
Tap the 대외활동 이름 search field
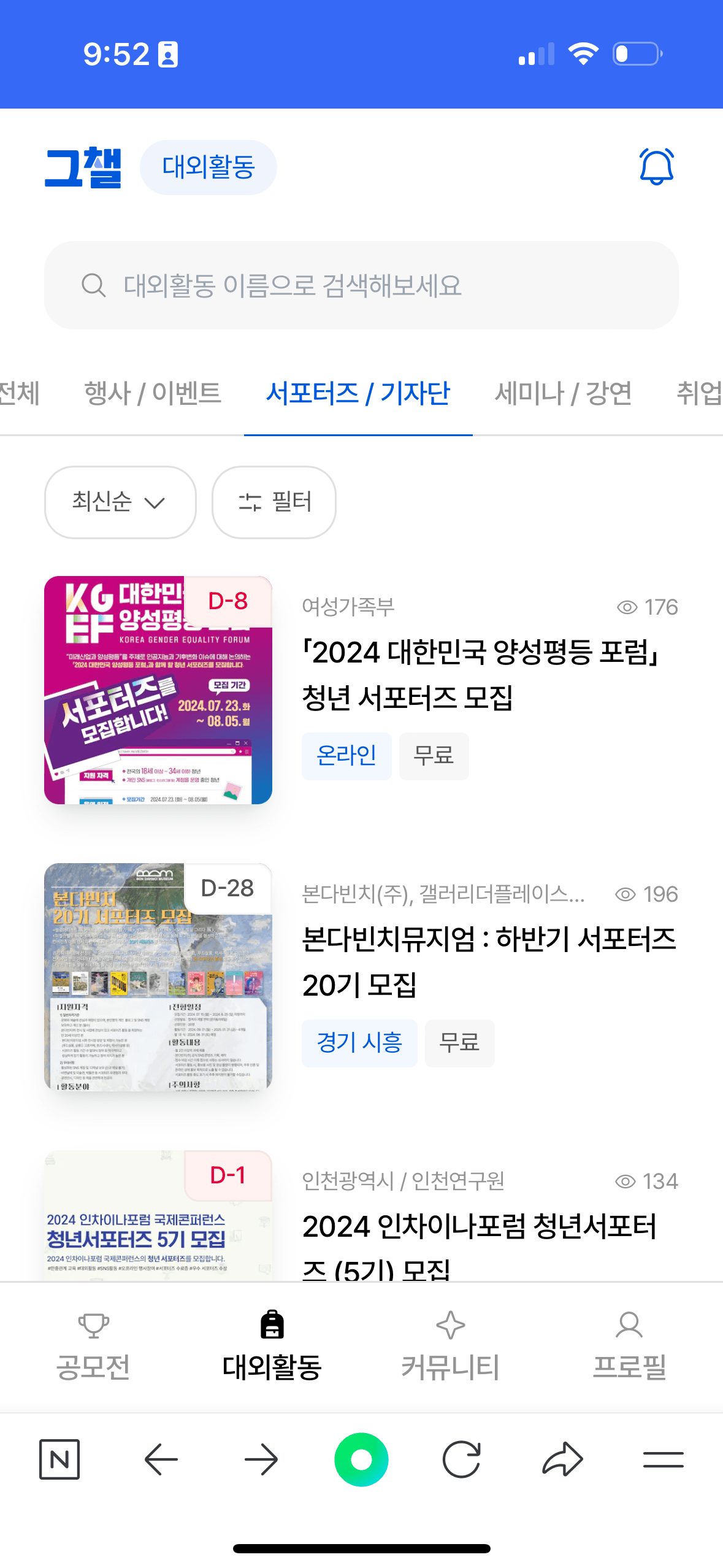(x=361, y=285)
